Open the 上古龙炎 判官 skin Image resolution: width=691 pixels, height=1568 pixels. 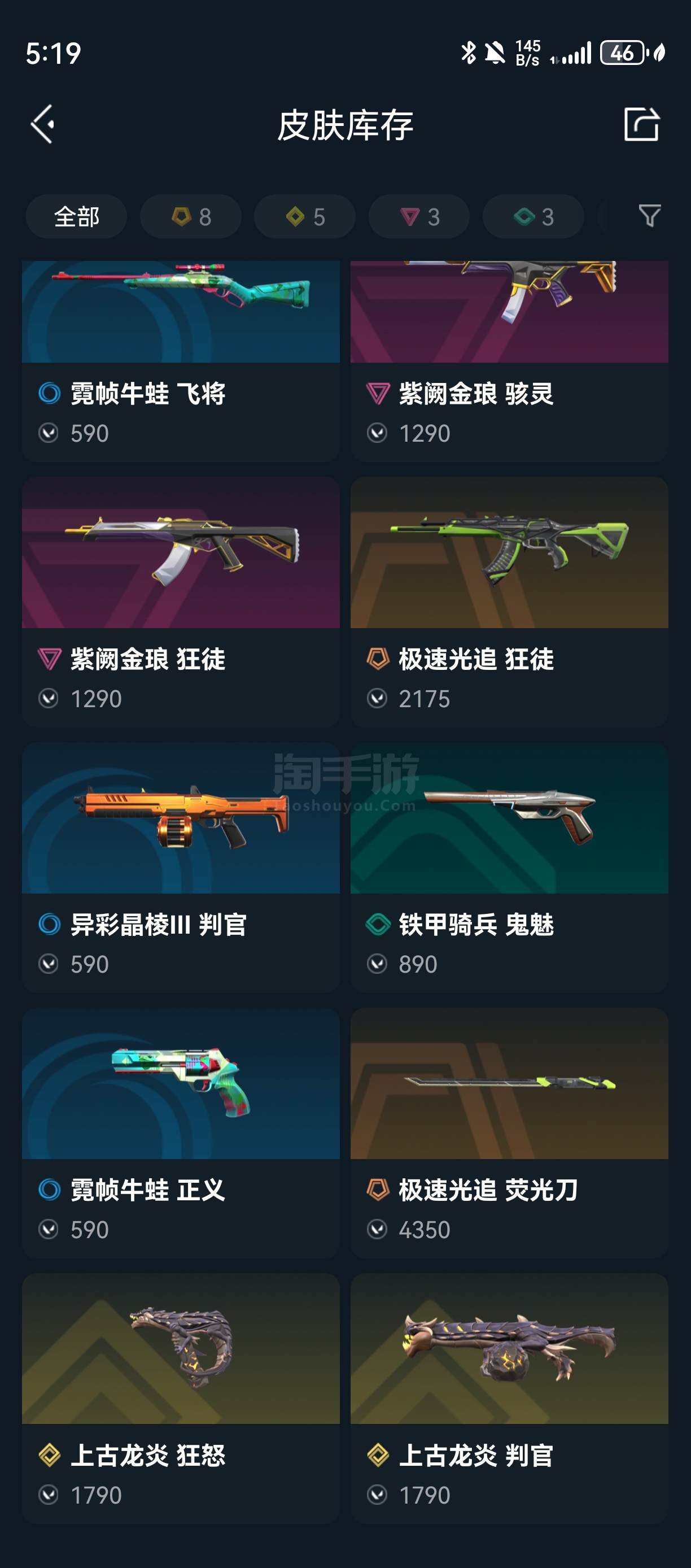coord(509,1398)
